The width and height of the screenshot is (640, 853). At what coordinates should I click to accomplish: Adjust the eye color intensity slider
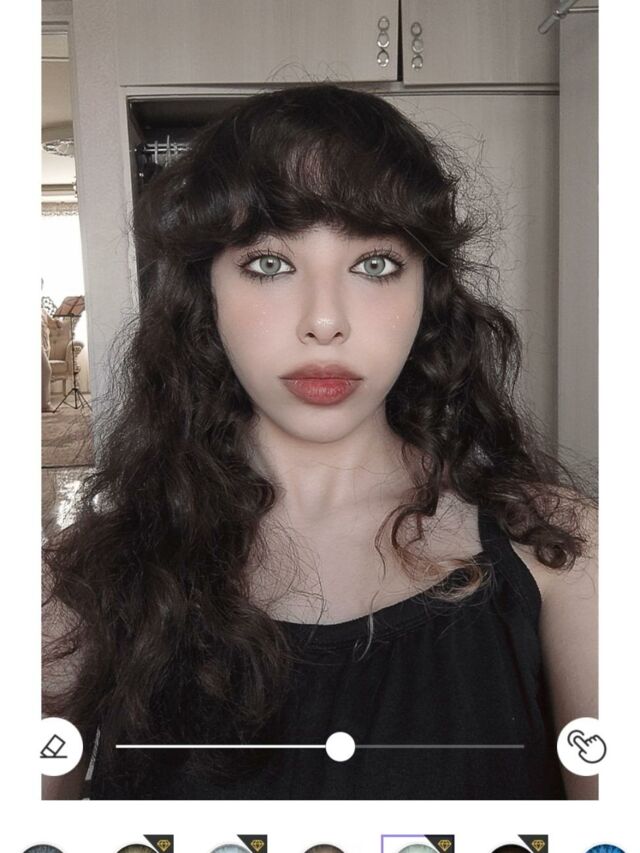340,746
